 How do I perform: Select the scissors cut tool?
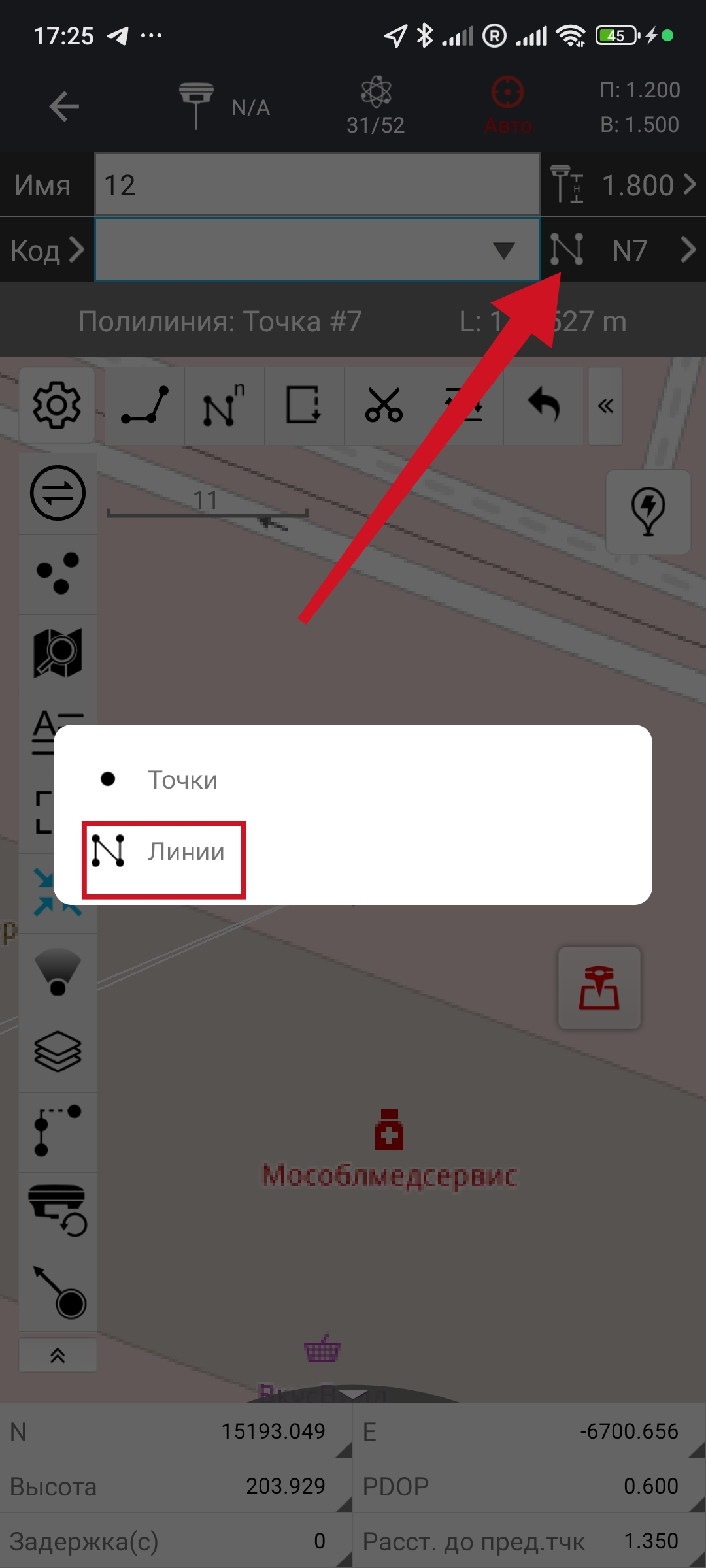pos(384,406)
